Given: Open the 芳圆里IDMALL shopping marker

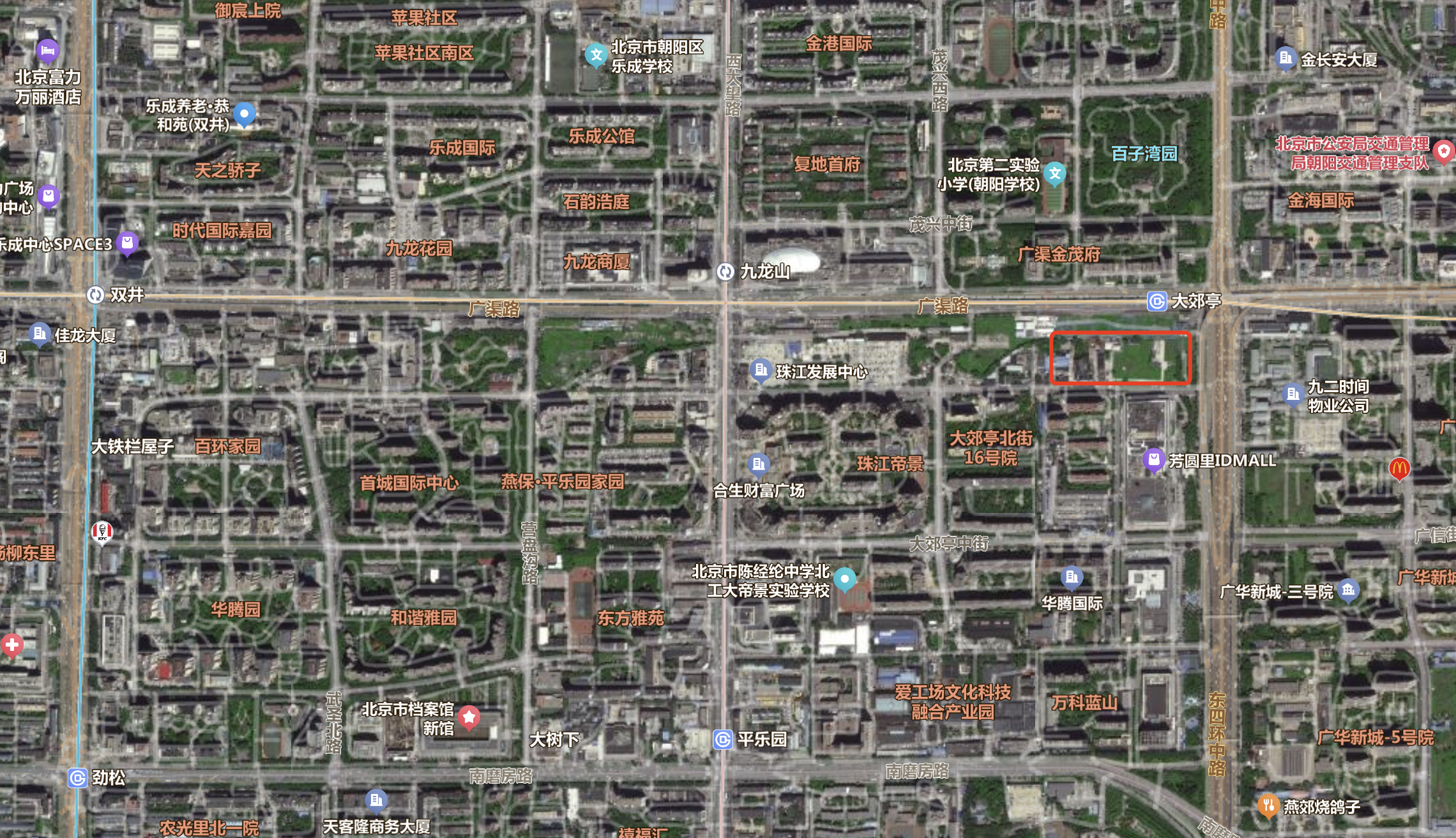Looking at the screenshot, I should 1153,459.
